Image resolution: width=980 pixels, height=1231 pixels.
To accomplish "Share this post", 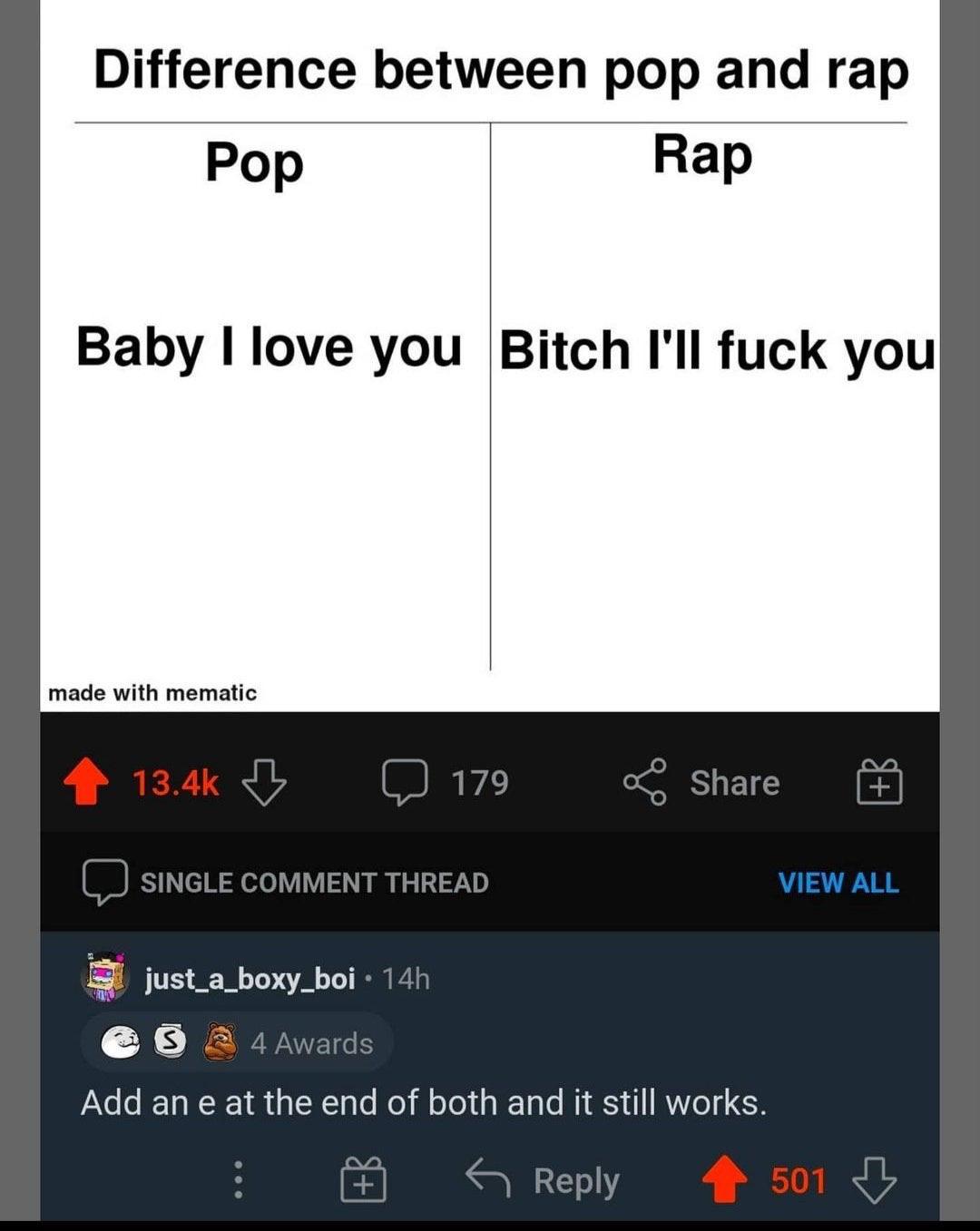I will (701, 783).
